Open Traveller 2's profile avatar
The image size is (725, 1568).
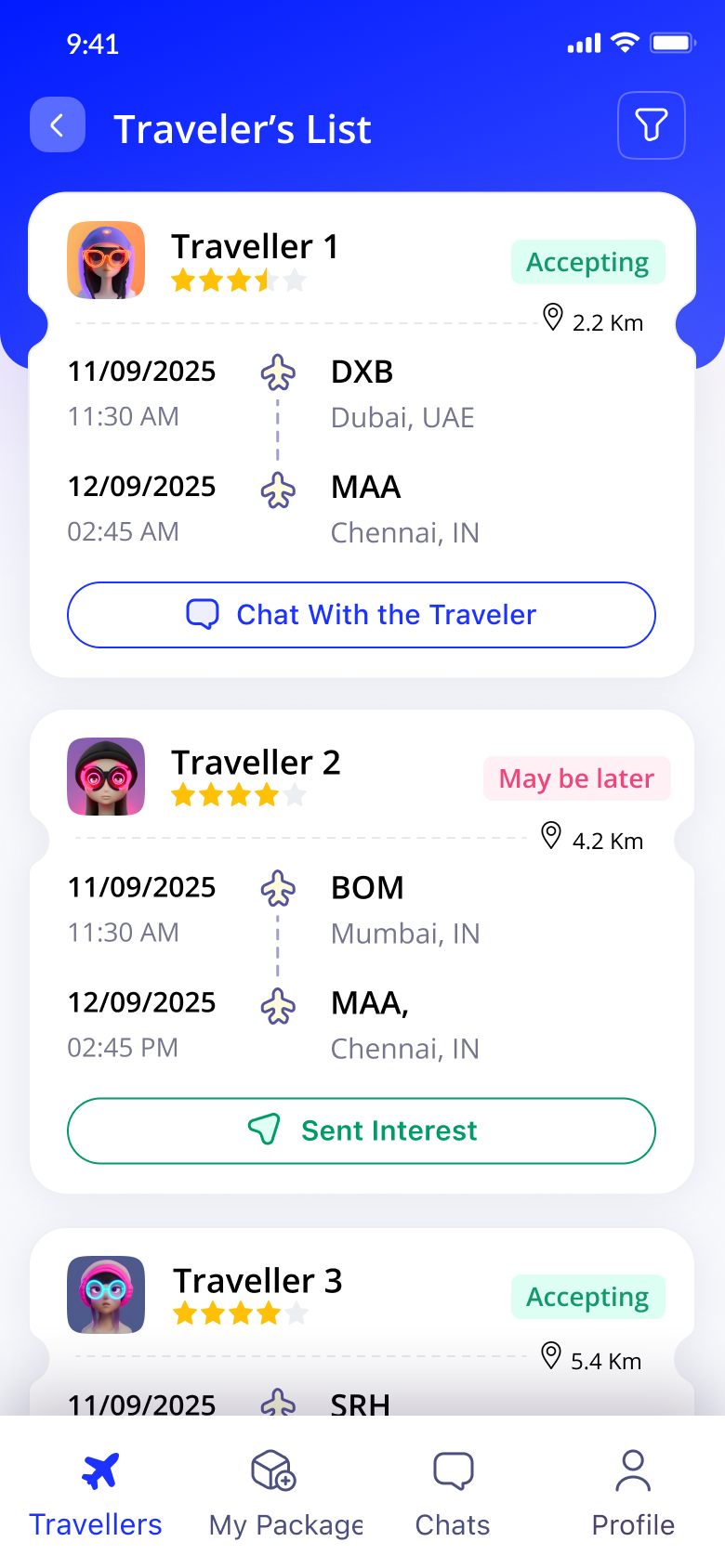[x=106, y=777]
